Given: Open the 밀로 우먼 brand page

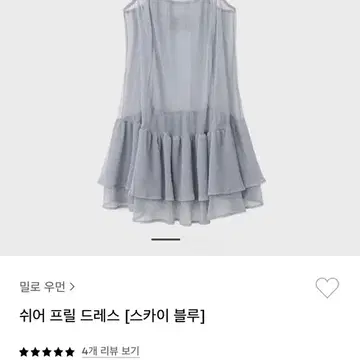Looking at the screenshot, I should coord(47,287).
